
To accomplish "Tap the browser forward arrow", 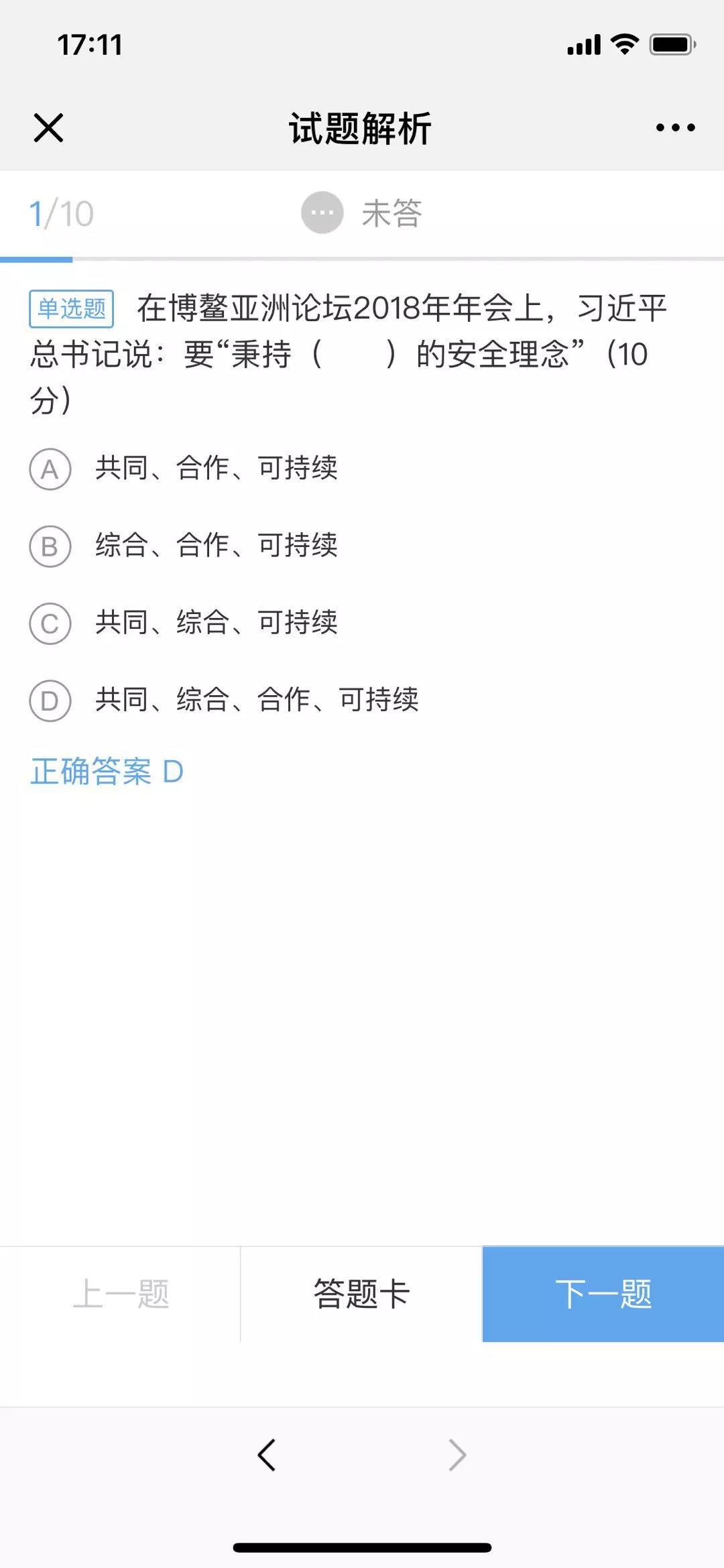I will click(x=457, y=1455).
